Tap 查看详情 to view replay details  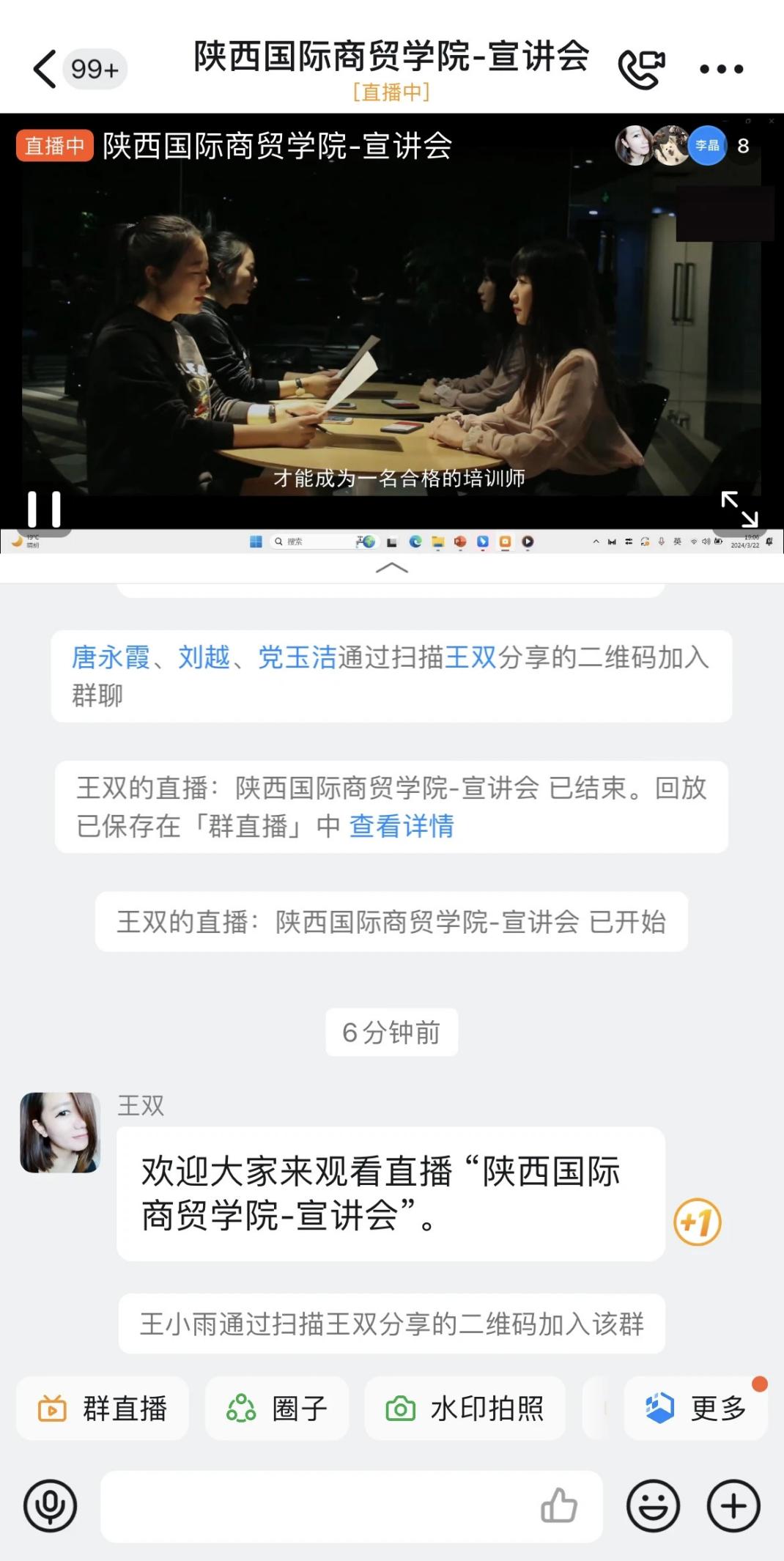coord(402,826)
